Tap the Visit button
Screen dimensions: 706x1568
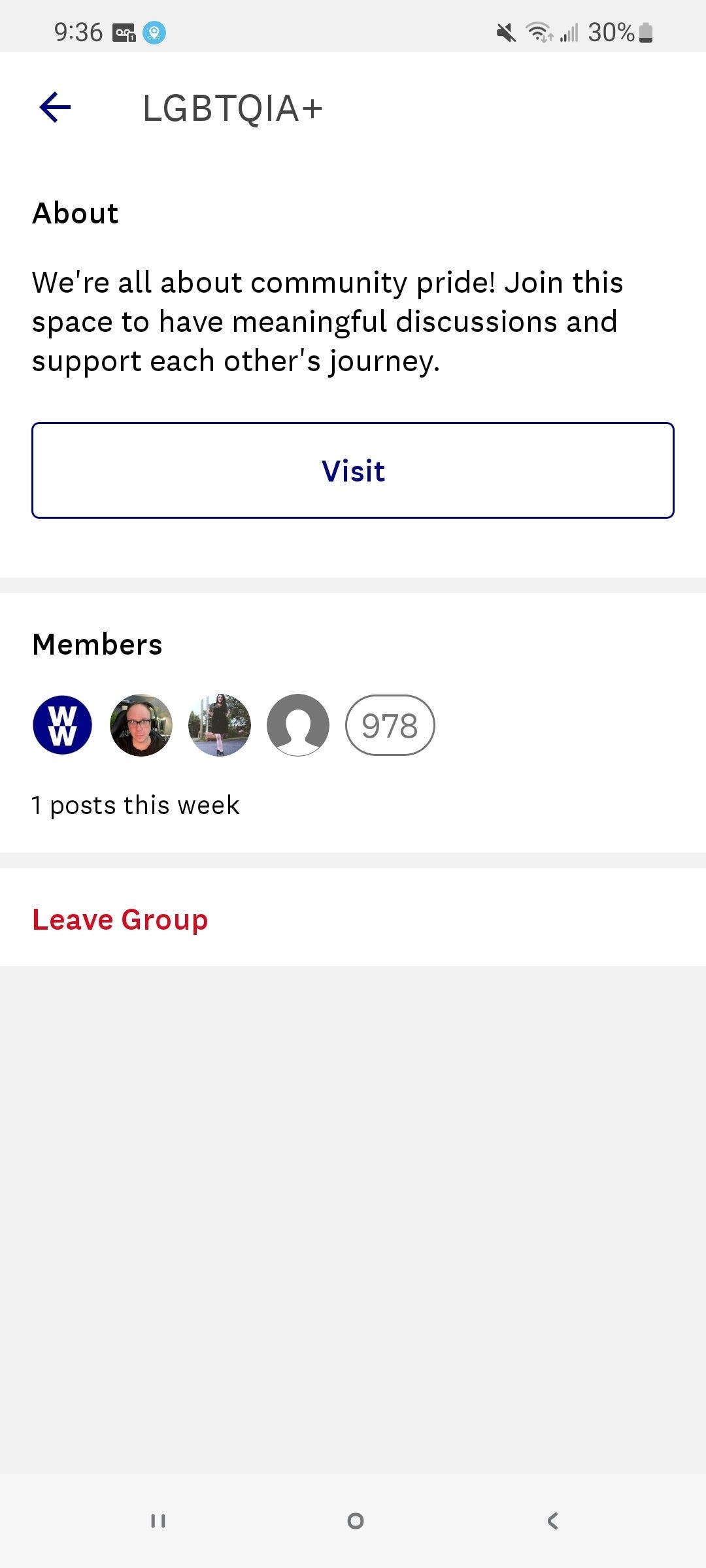coord(353,470)
